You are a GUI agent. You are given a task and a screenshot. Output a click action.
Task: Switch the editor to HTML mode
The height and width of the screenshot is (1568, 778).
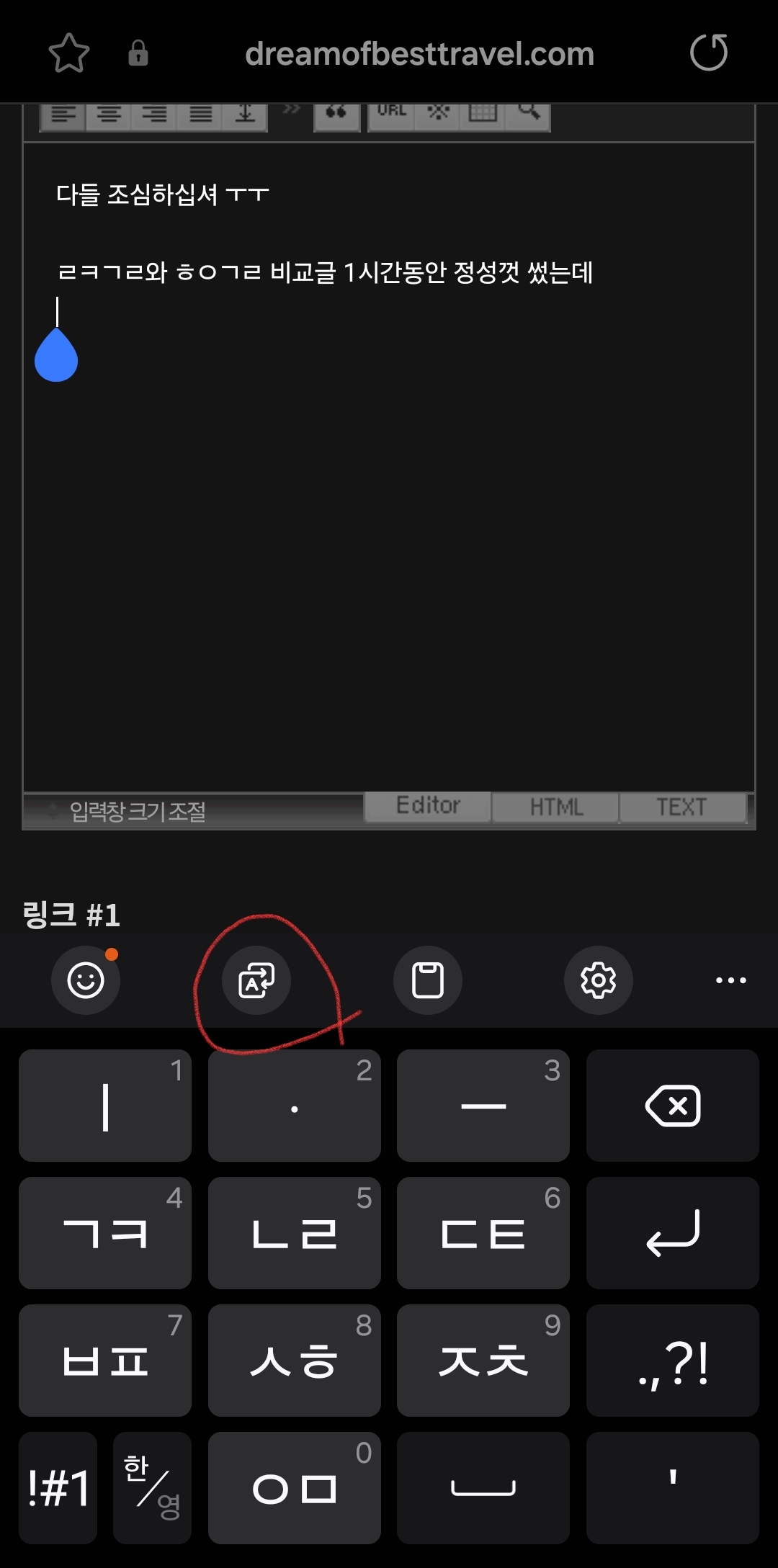coord(555,807)
